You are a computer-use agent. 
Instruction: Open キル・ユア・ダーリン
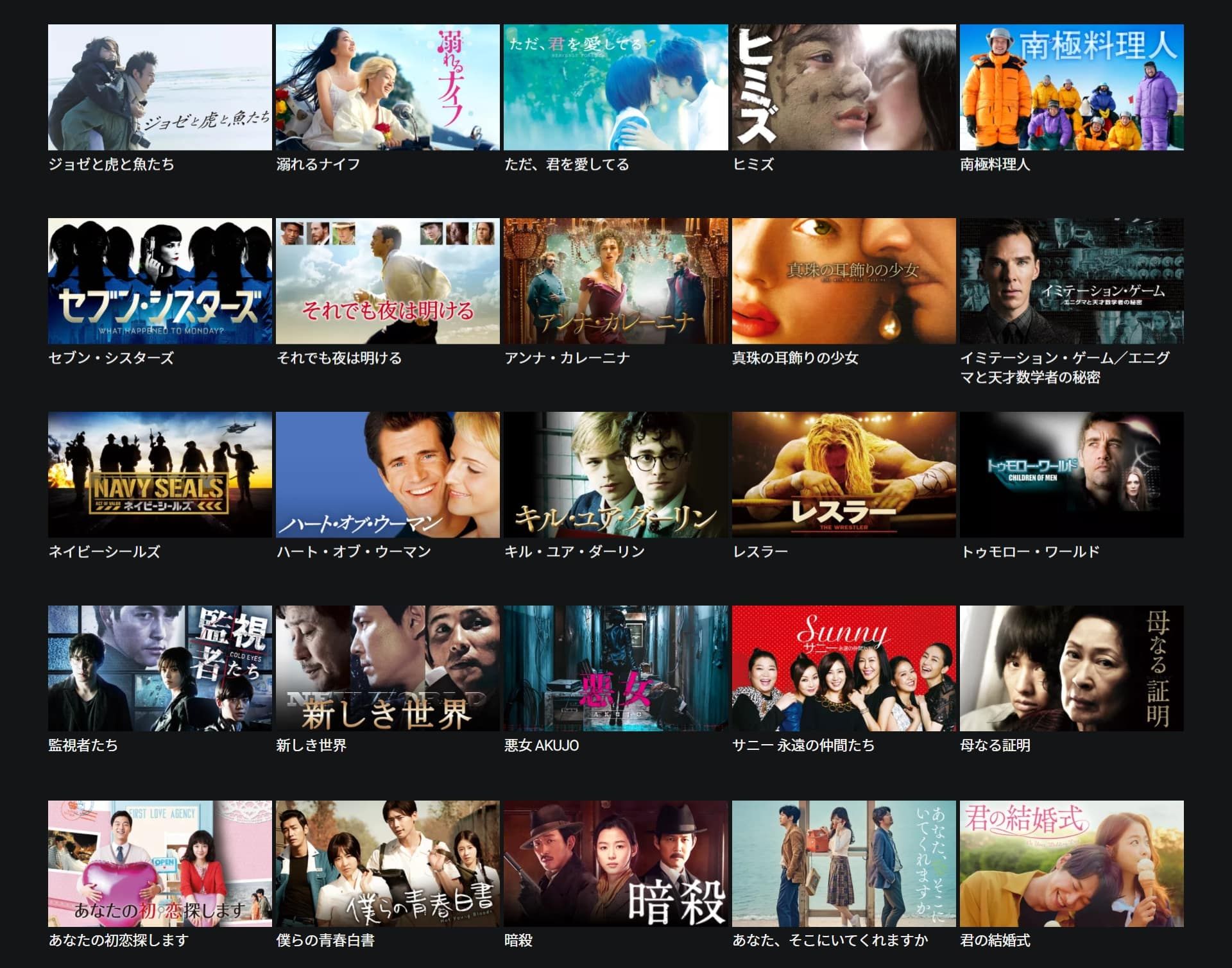pyautogui.click(x=615, y=475)
